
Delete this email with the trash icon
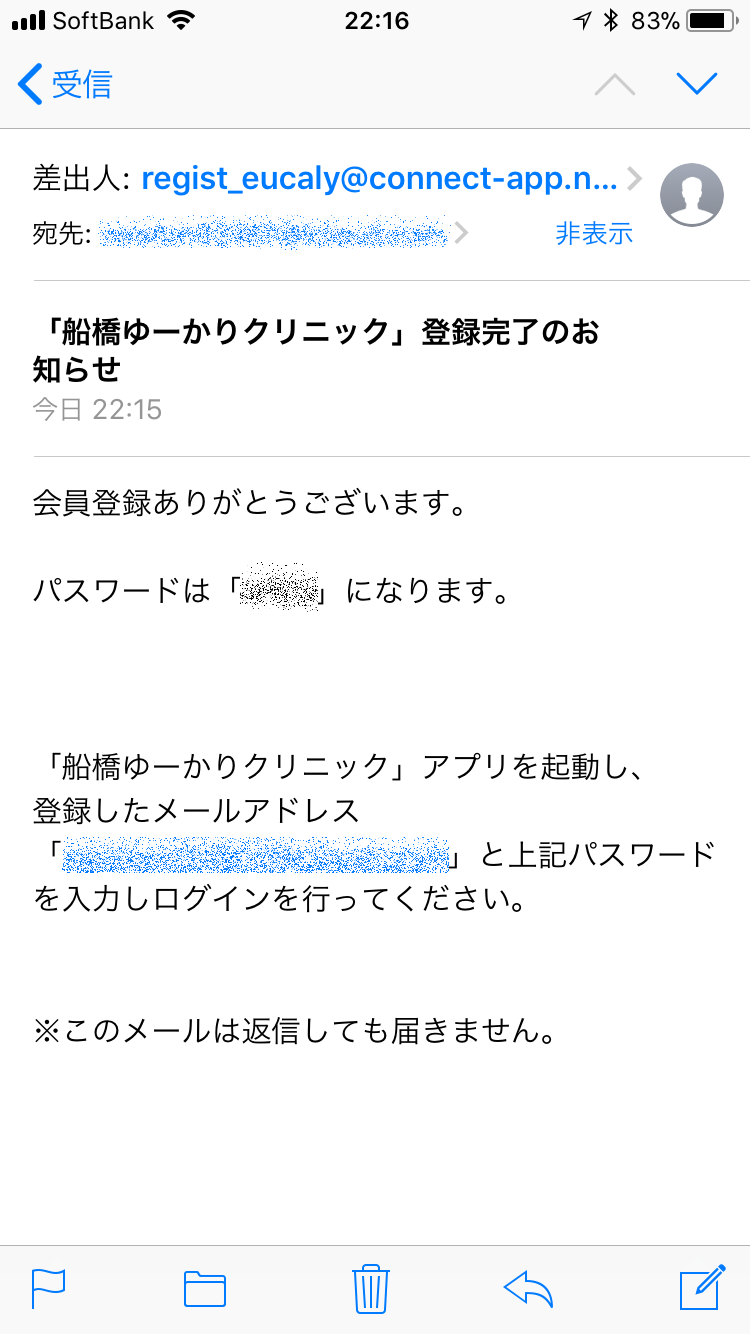click(371, 1288)
